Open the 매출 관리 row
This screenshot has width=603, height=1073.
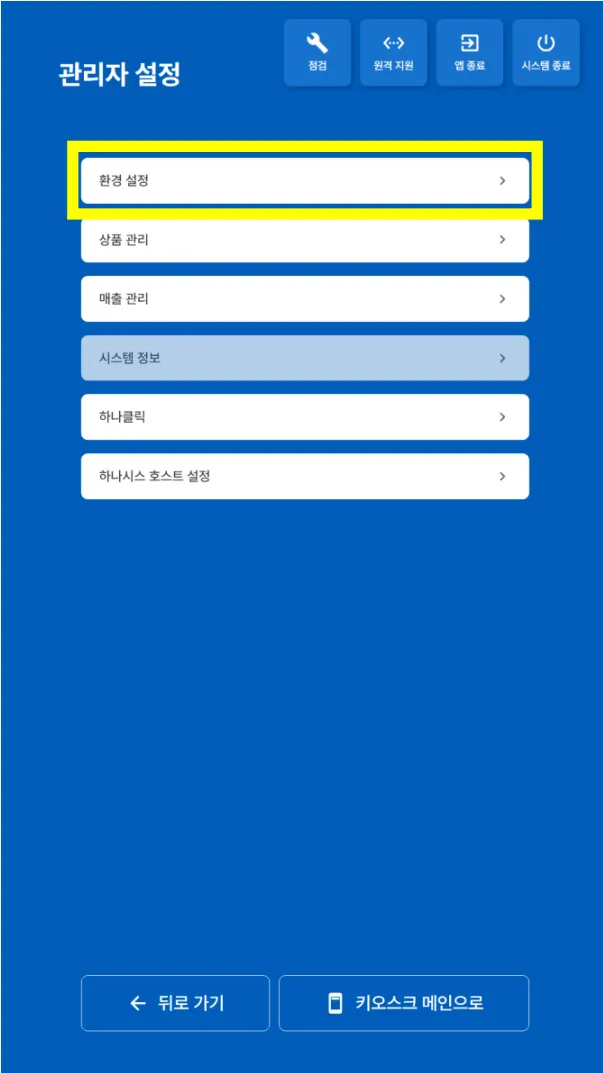click(304, 299)
